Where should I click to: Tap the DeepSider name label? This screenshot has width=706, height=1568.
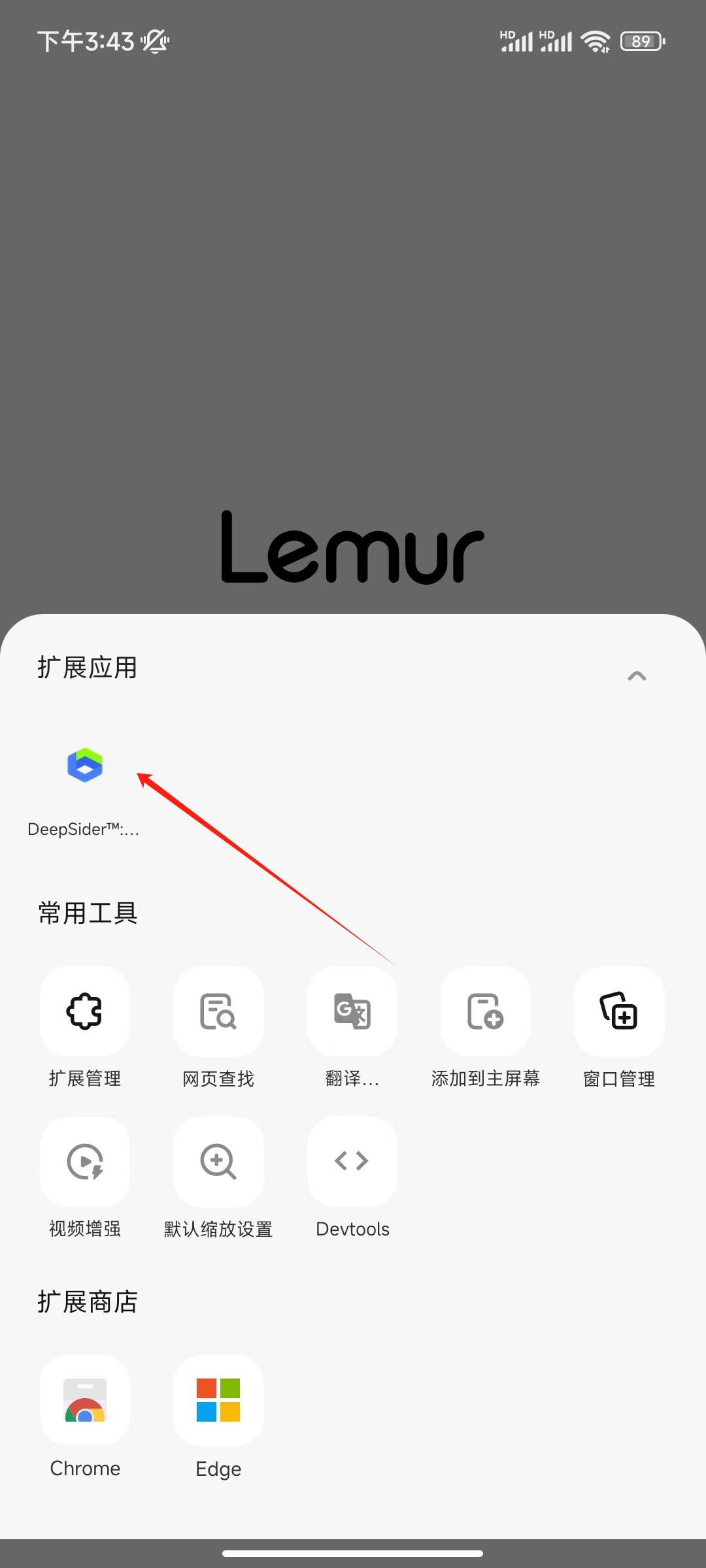point(84,828)
